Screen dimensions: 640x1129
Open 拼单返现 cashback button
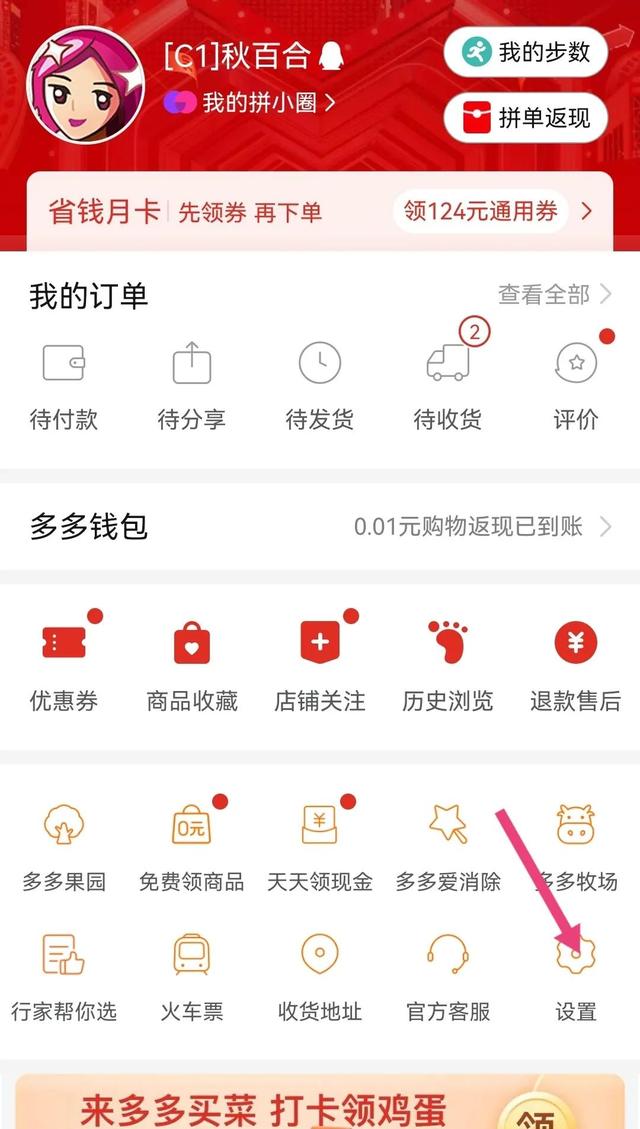[x=526, y=119]
